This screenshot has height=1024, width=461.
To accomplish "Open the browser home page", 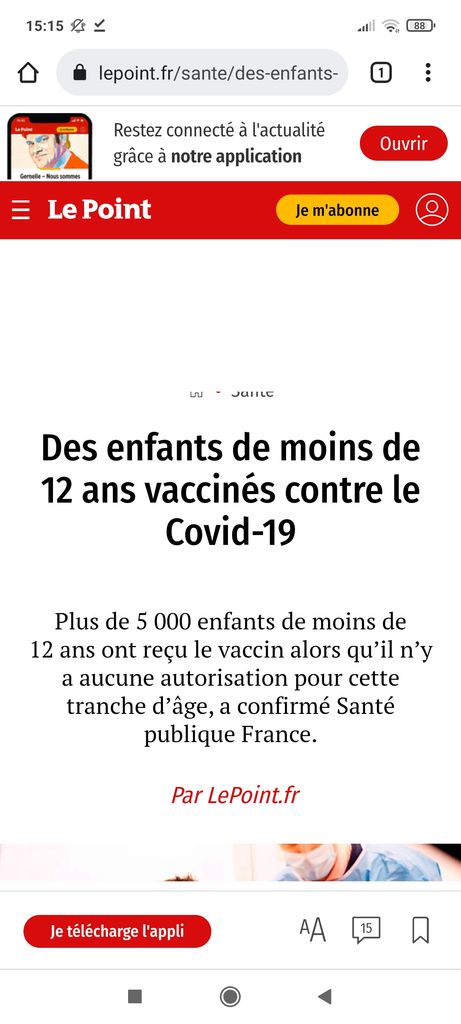I will click(x=28, y=72).
